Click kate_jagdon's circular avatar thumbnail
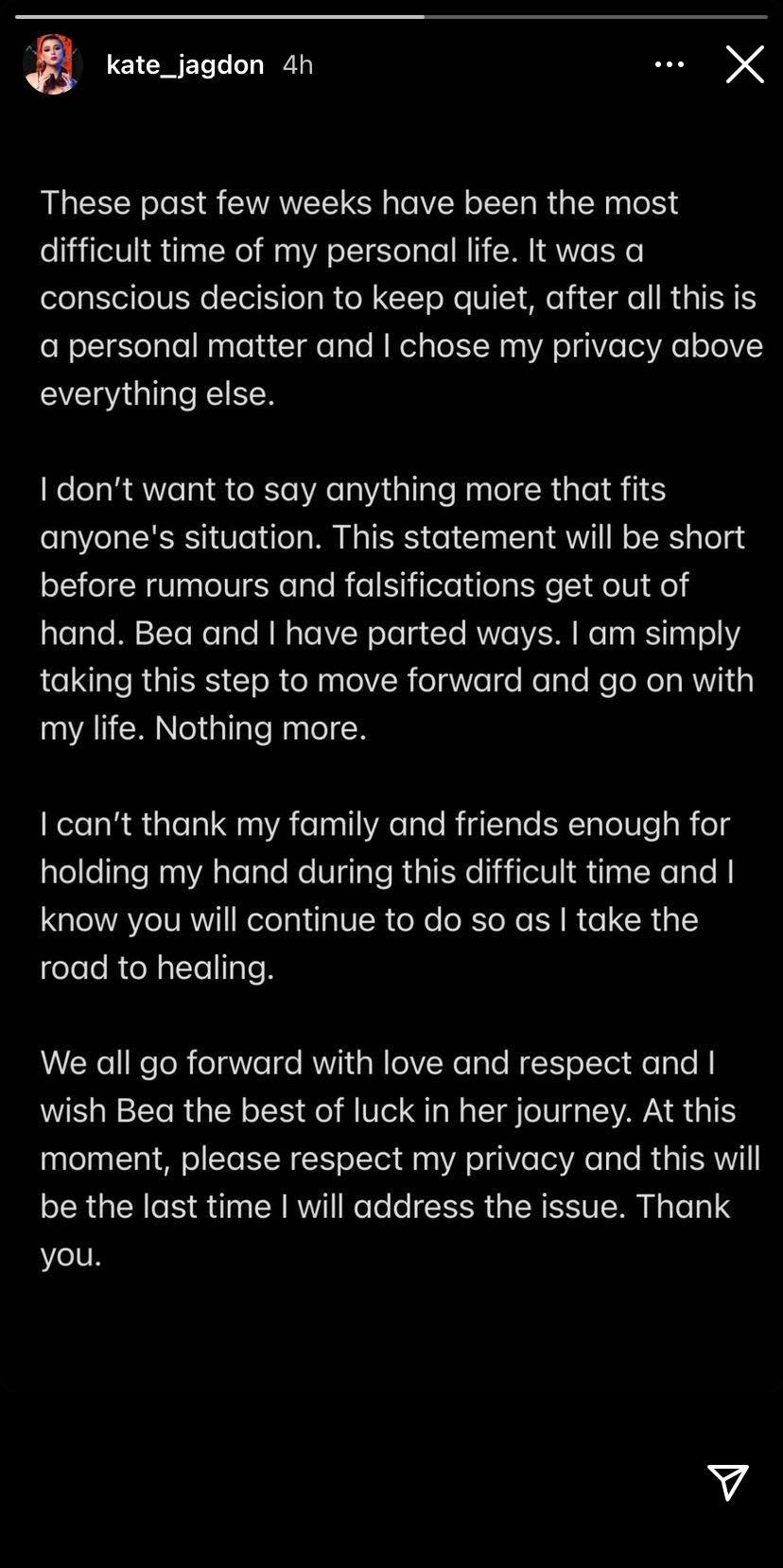 point(53,64)
